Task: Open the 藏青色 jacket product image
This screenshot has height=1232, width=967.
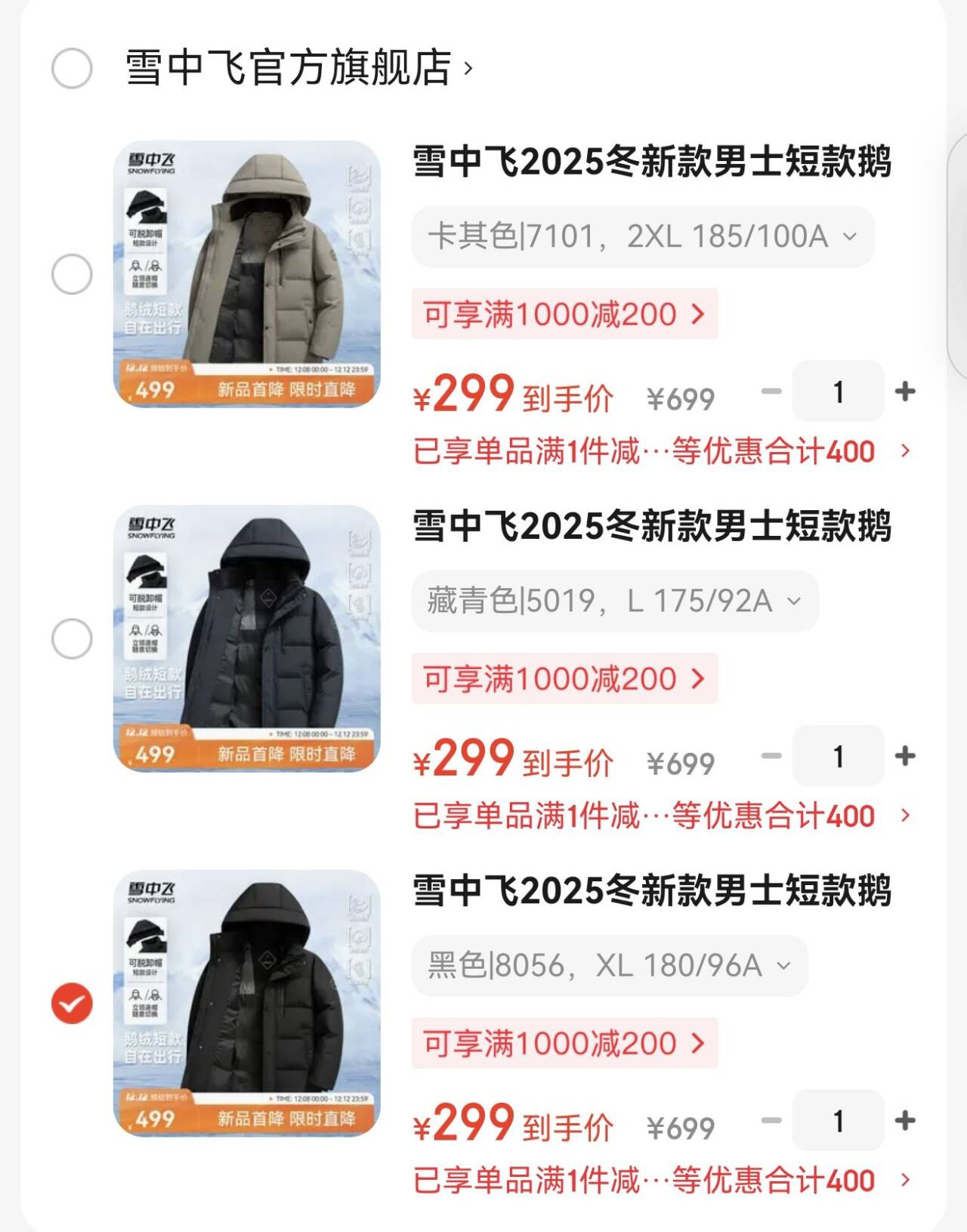Action: (247, 639)
